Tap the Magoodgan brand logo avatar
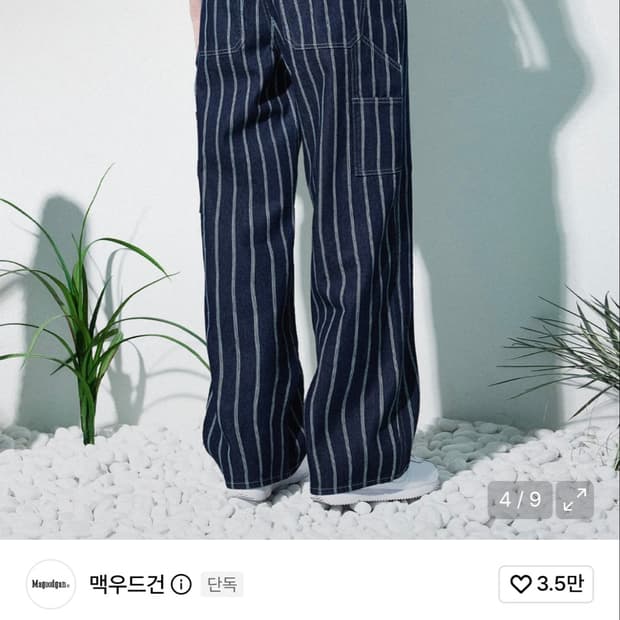This screenshot has height=620, width=620. click(51, 584)
